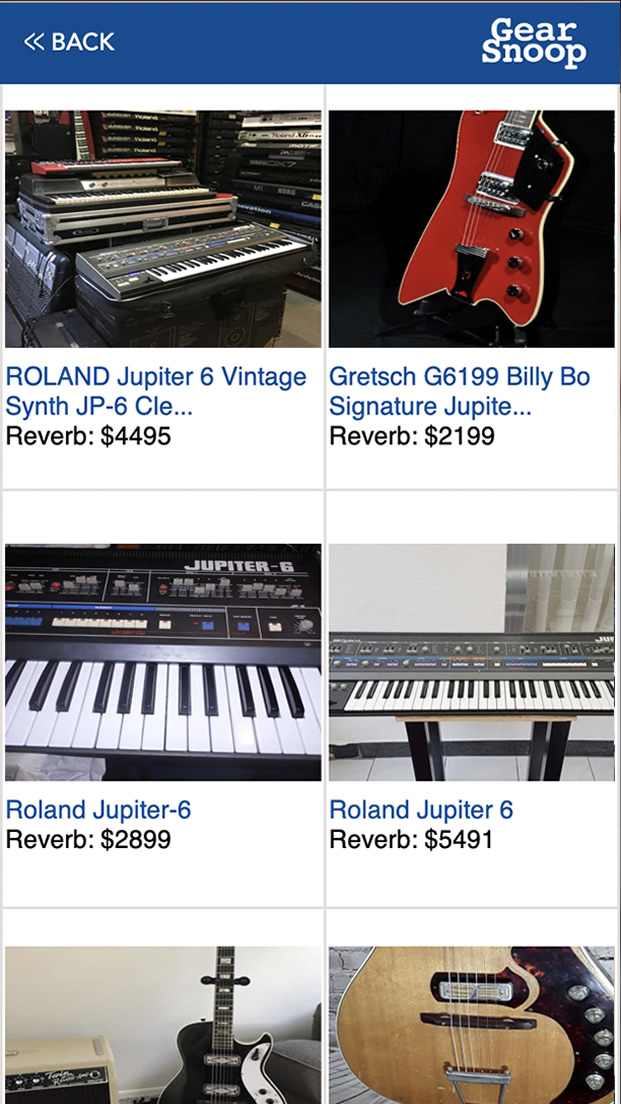Open the ROLAND Jupiter 6 Vintage Synth listing
Screen dimensions: 621x1104
156,391
